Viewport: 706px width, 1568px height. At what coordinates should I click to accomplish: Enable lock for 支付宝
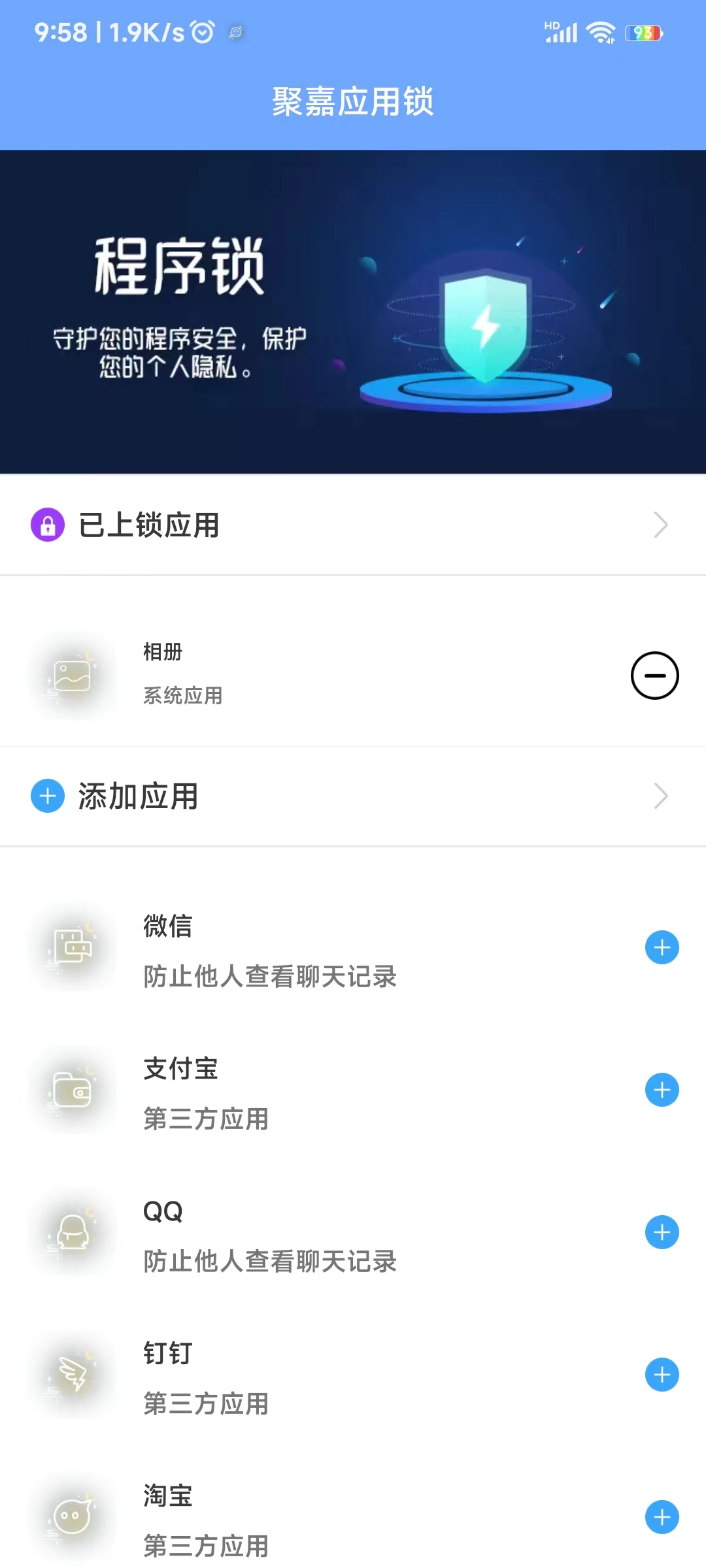click(662, 1089)
